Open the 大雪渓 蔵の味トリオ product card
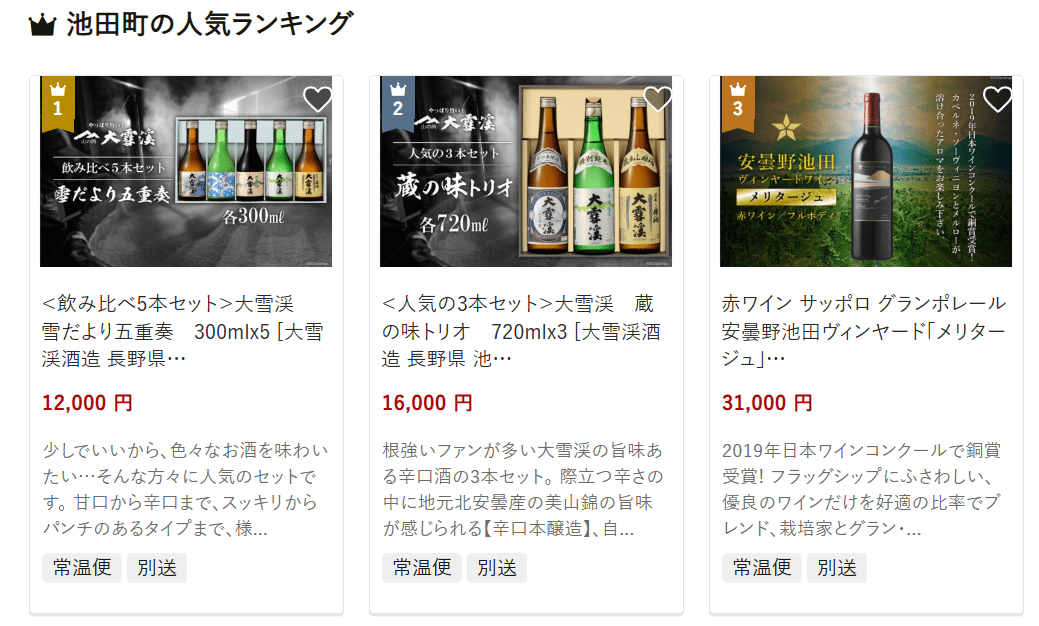Screen dimensions: 1039x626 525,331
